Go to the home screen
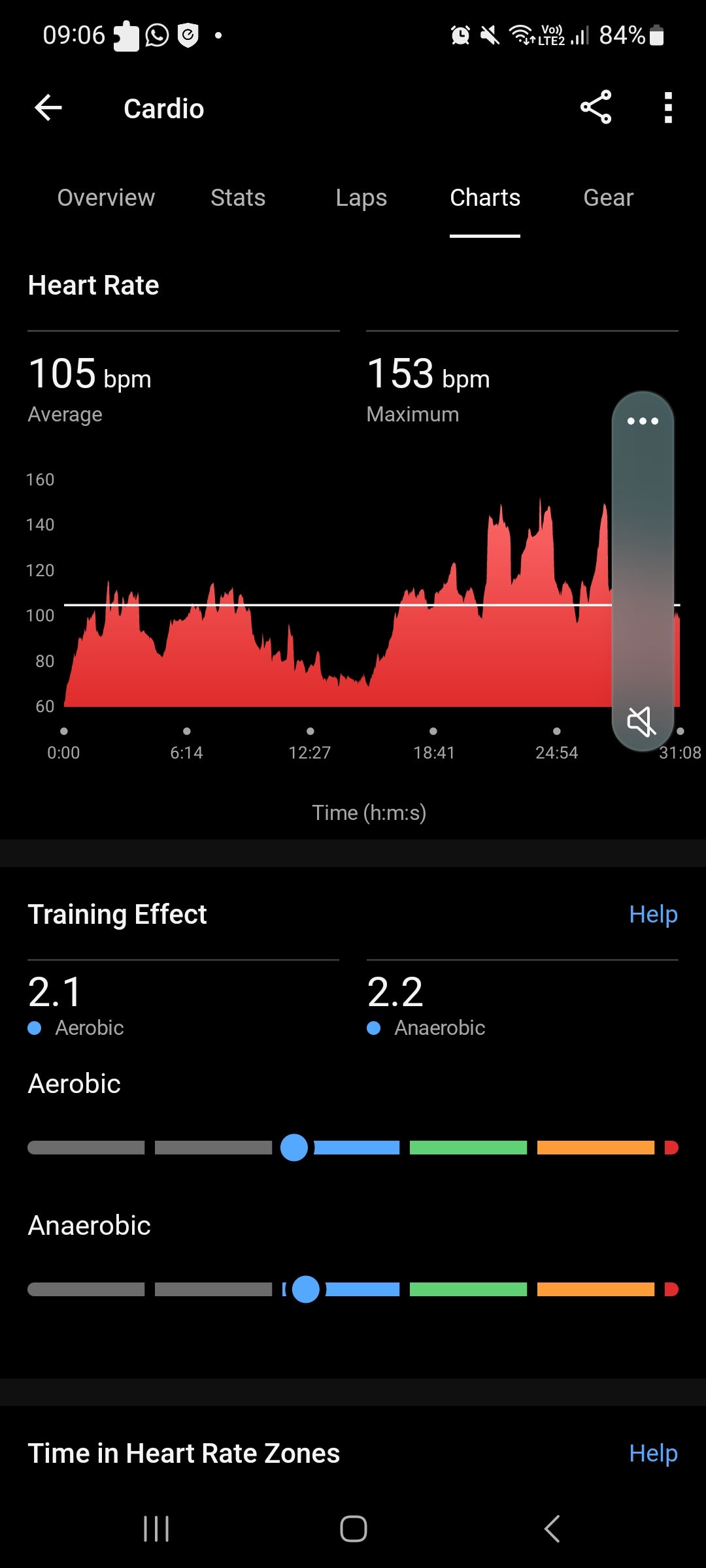The width and height of the screenshot is (706, 1568). [353, 1529]
